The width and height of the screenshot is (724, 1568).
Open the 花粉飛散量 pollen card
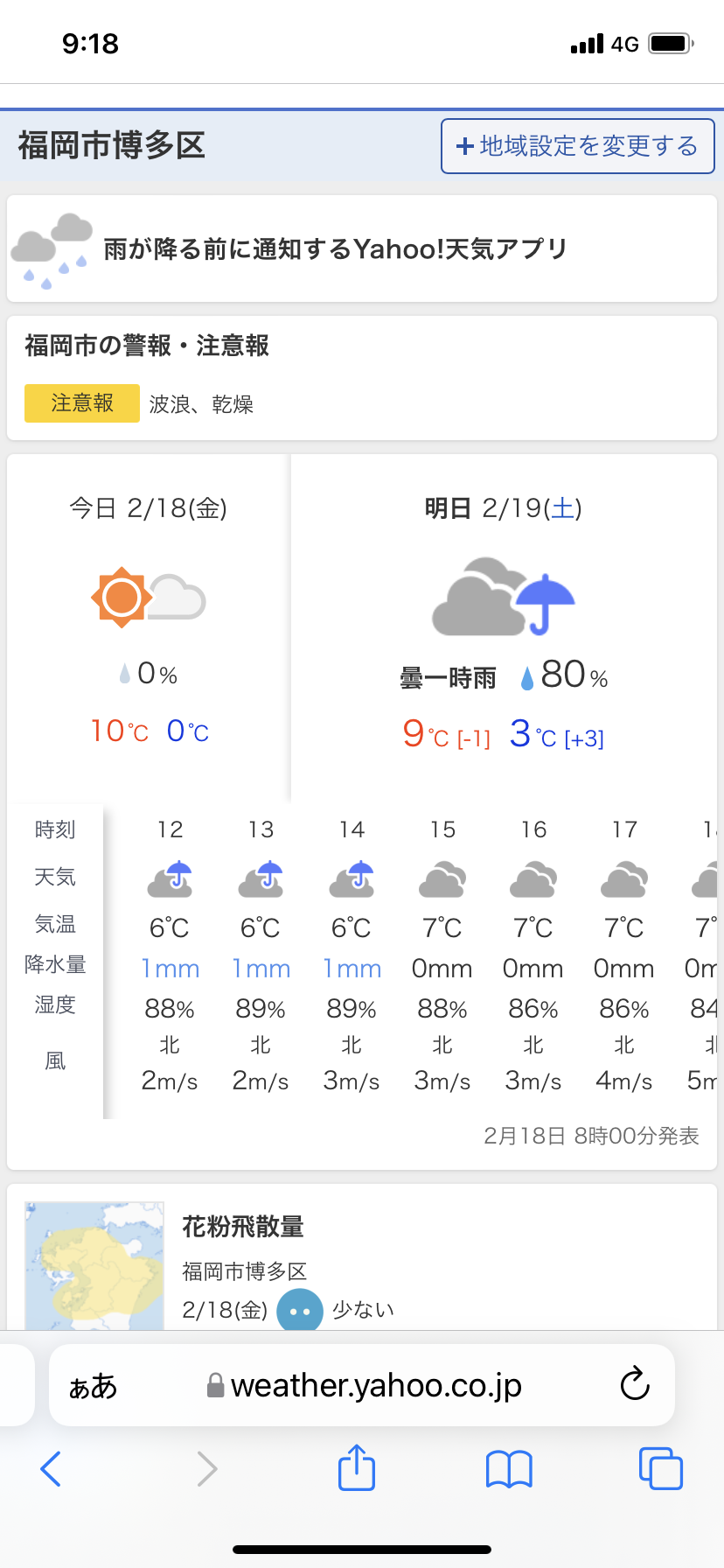click(362, 1258)
